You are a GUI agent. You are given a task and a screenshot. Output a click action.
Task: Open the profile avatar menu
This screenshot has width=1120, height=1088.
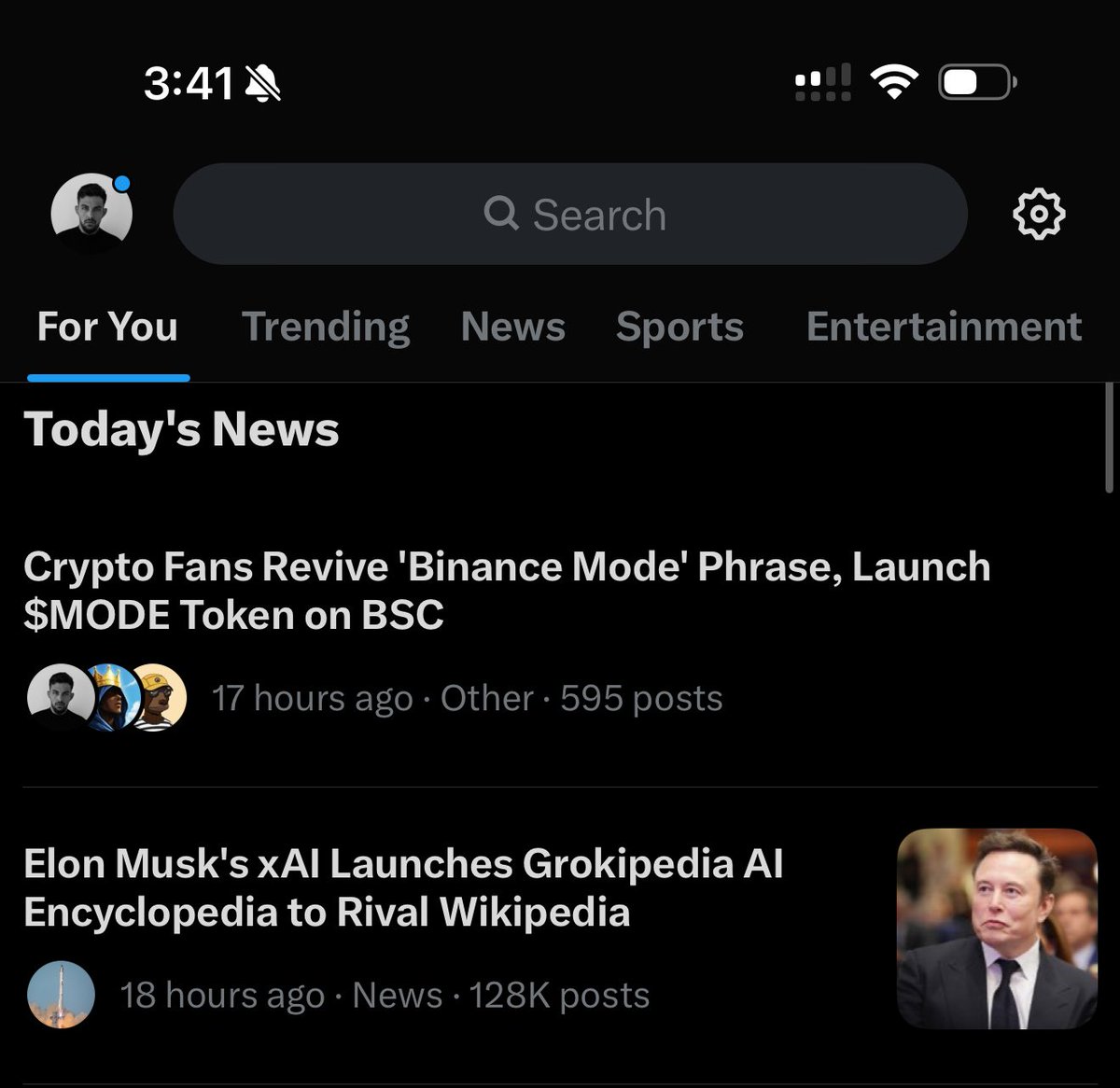(91, 214)
